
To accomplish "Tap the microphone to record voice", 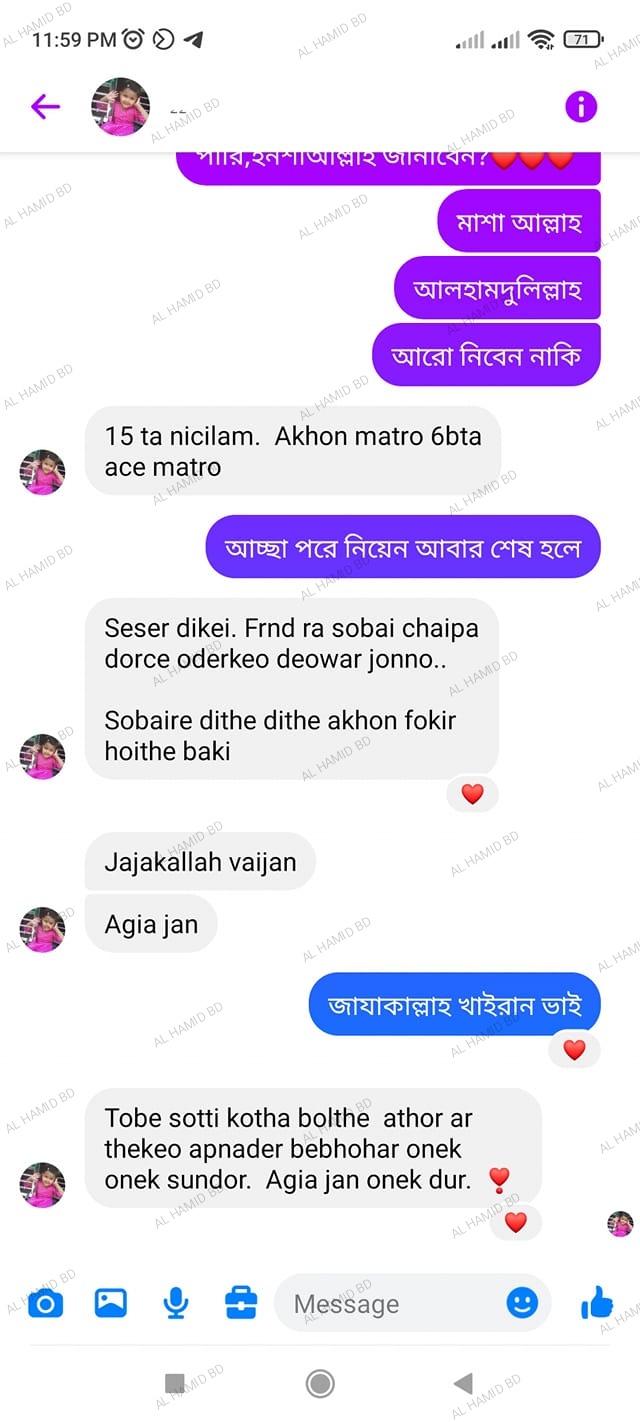I will click(x=176, y=1303).
